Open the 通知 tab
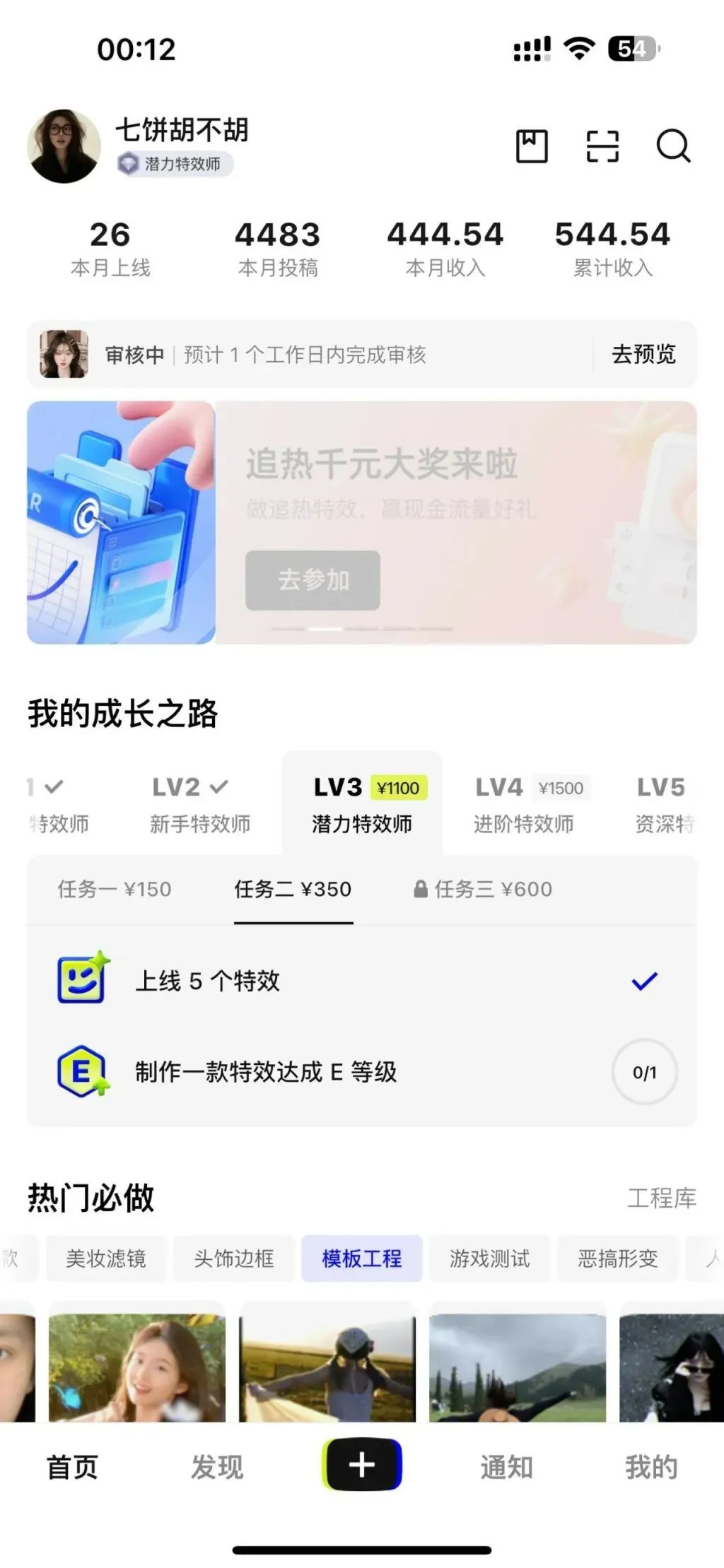 (506, 1468)
